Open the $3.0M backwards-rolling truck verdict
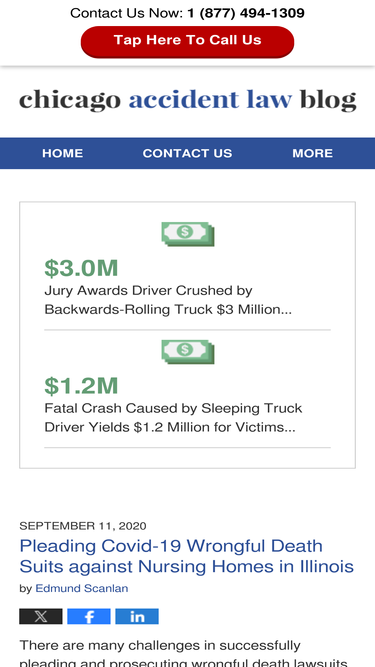 tap(188, 271)
